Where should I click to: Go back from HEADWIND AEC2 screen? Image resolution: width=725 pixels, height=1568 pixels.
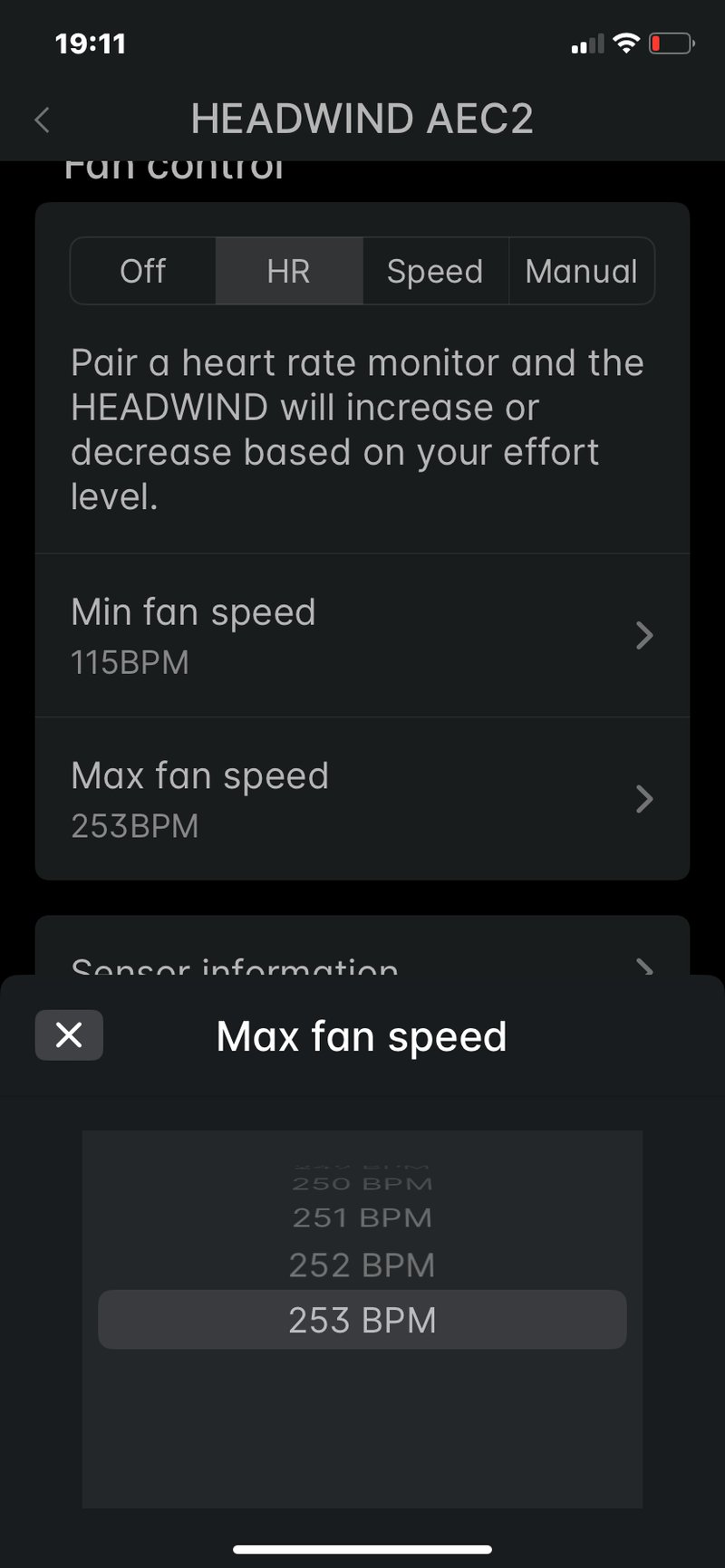[42, 120]
